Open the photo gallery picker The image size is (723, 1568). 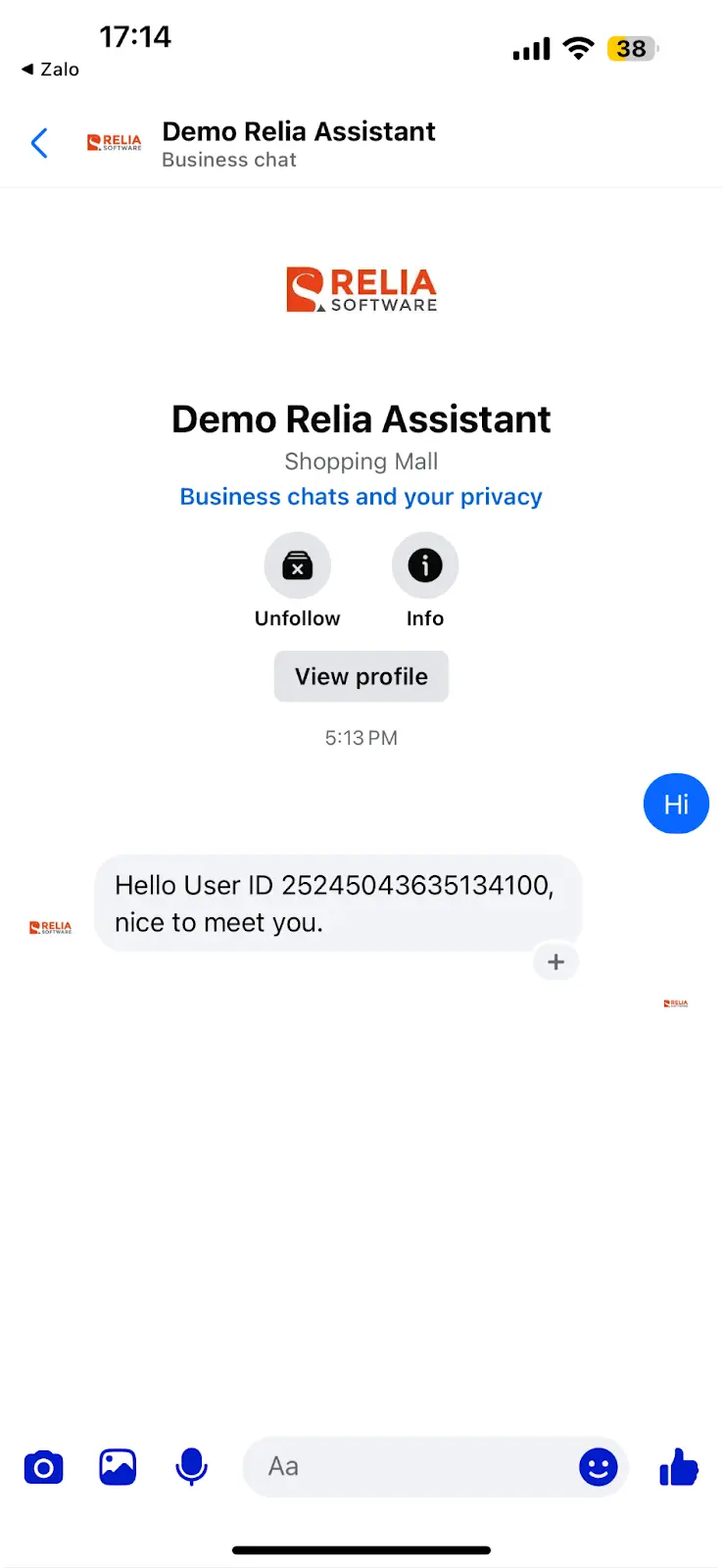[x=117, y=1467]
